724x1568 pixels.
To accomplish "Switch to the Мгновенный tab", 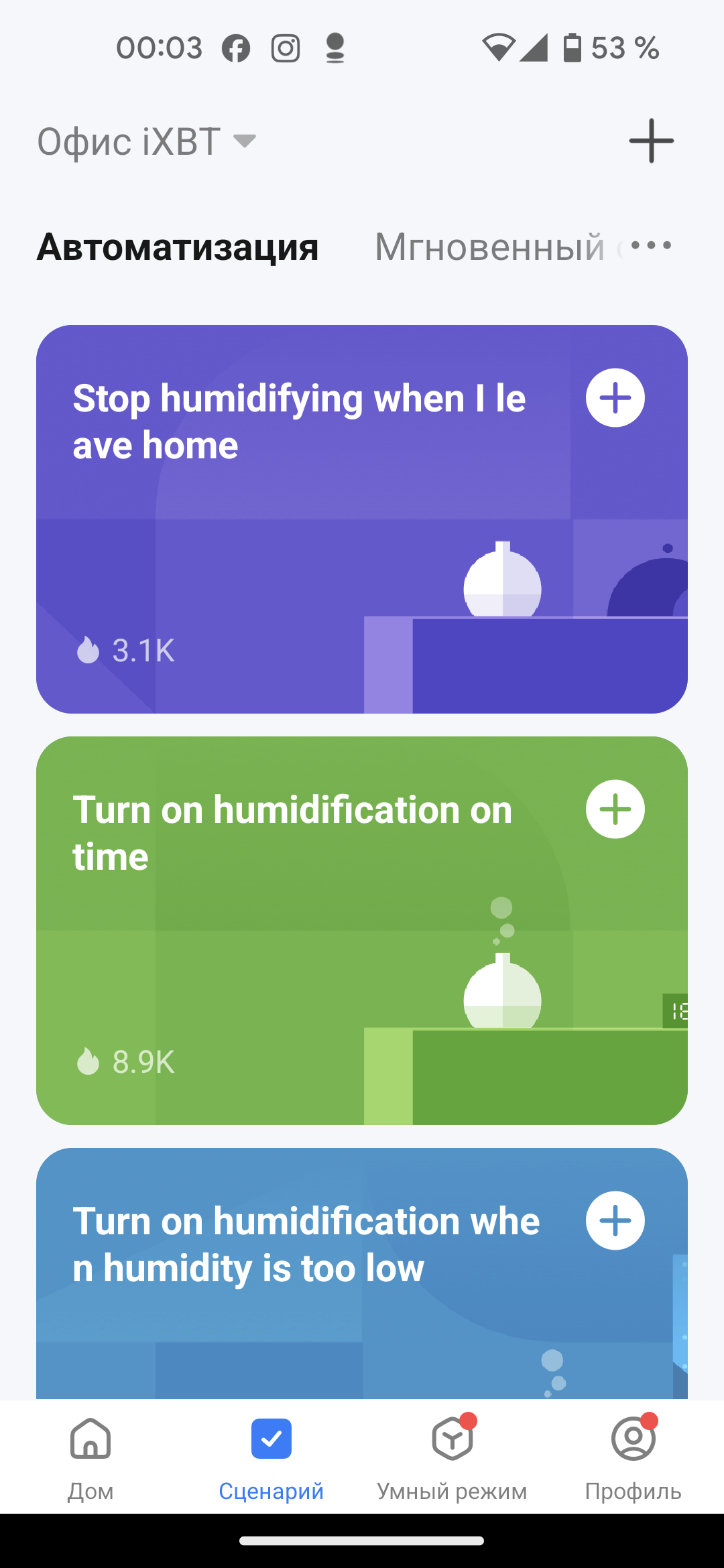I will point(489,247).
